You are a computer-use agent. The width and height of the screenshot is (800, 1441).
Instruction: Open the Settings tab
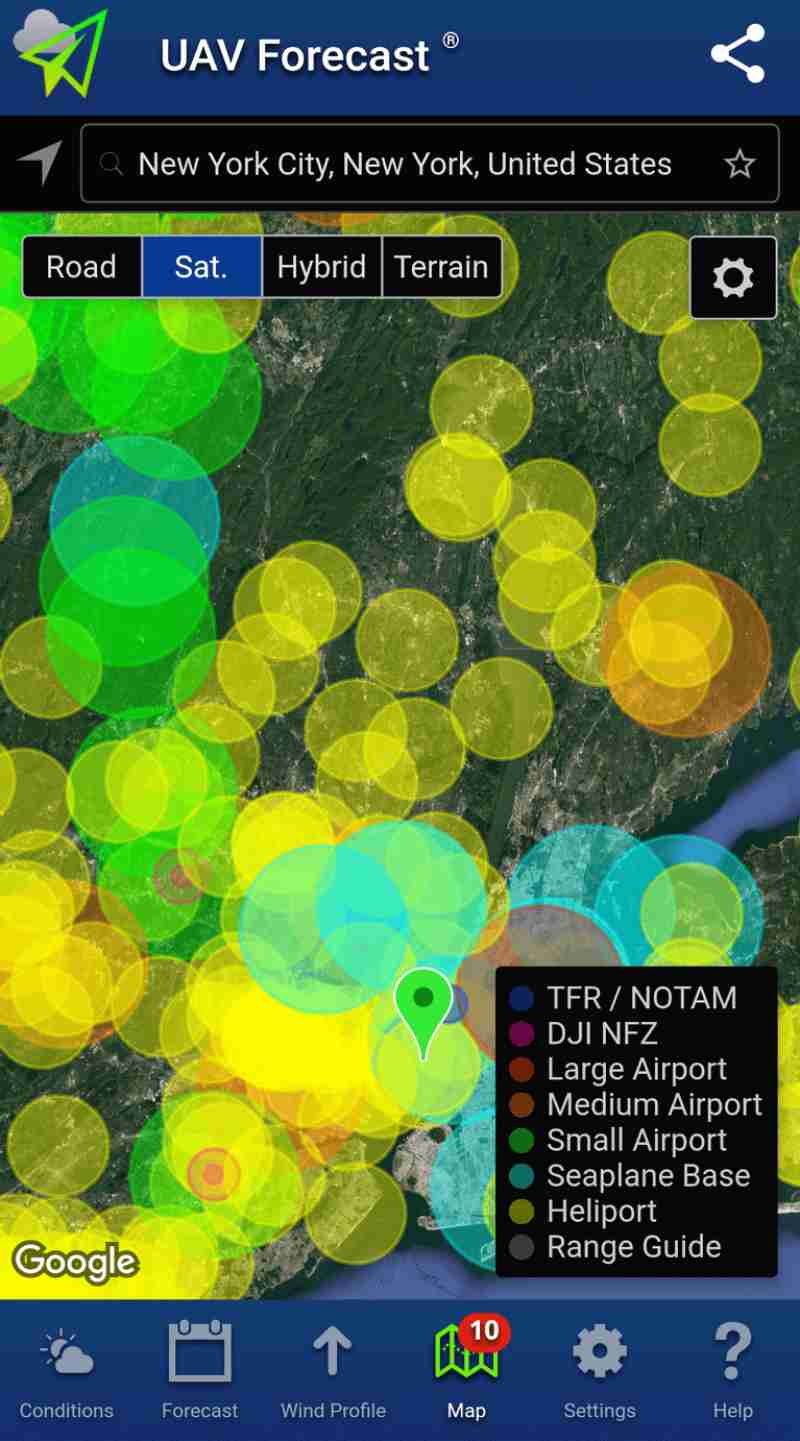599,1372
